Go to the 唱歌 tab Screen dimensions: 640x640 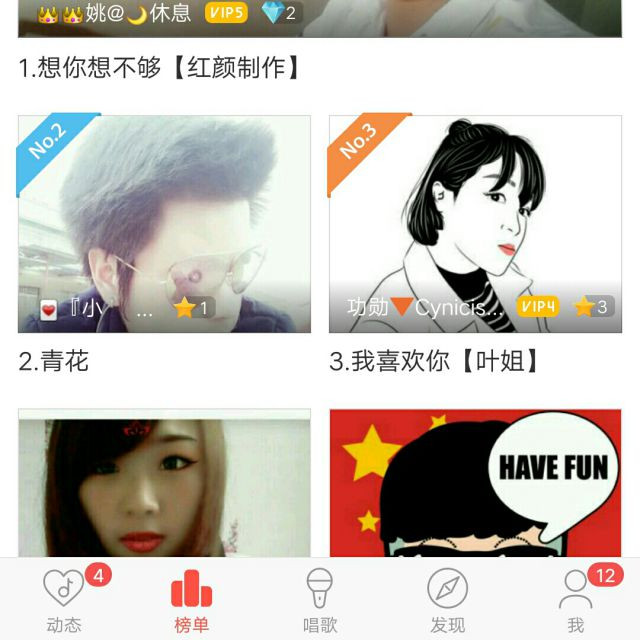coord(320,600)
